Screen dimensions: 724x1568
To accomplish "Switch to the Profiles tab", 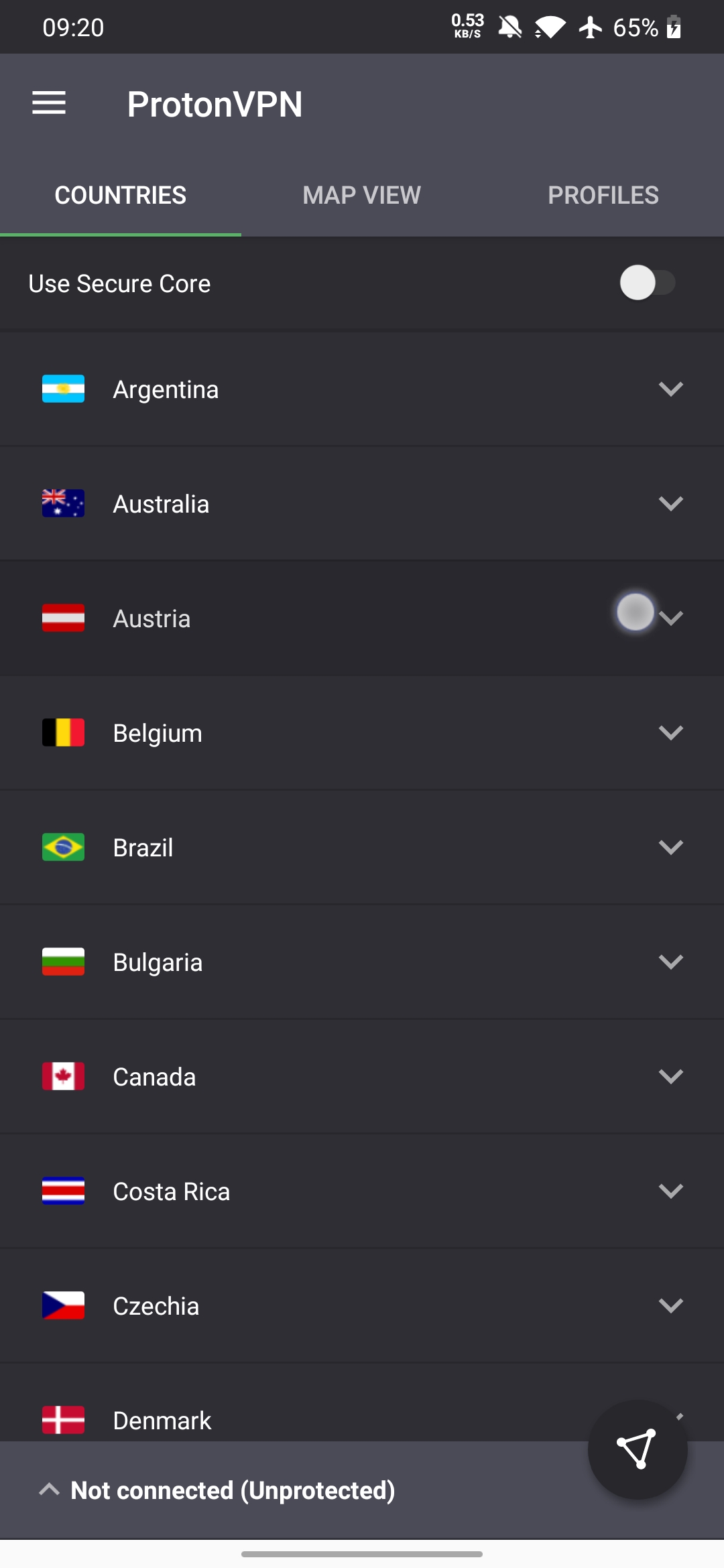I will point(603,195).
